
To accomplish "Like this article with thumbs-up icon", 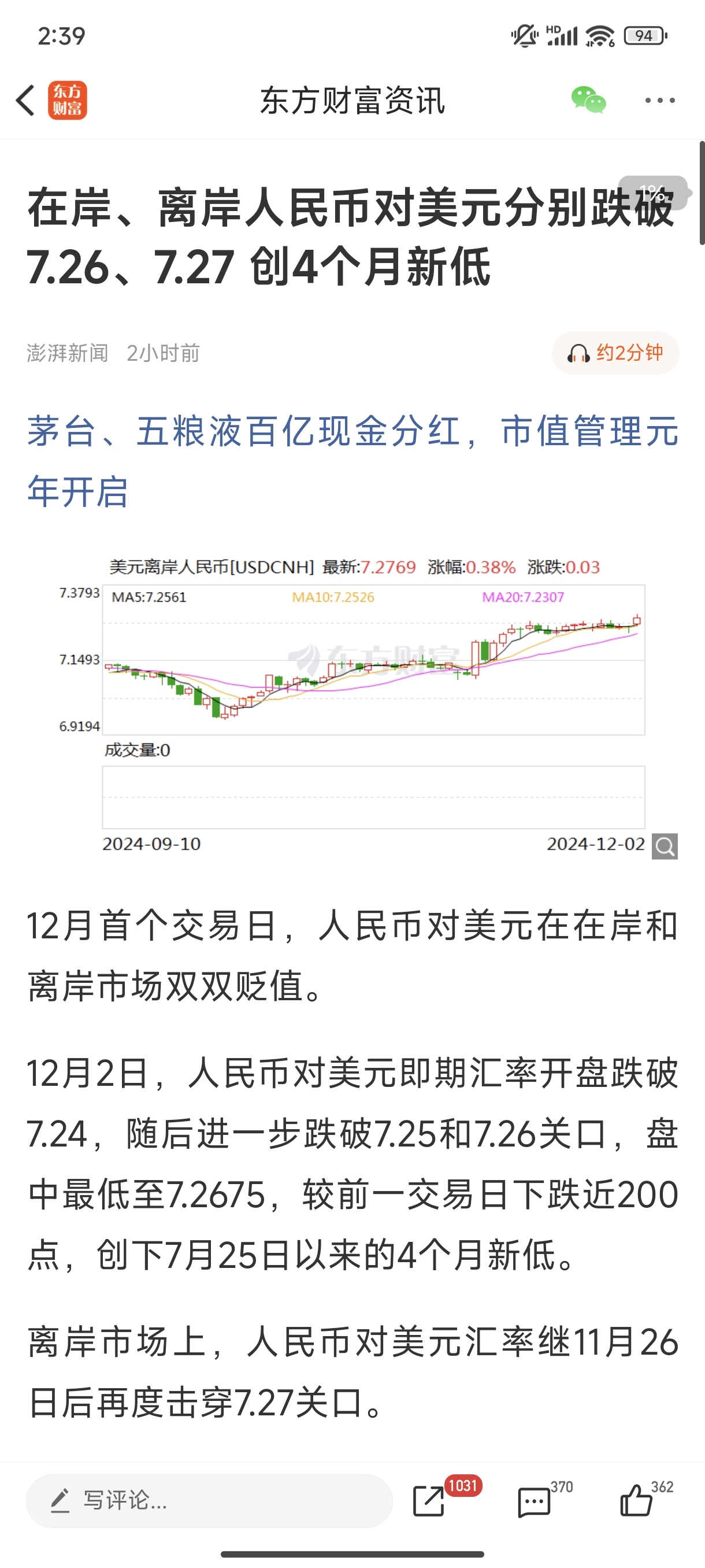I will (636, 1500).
